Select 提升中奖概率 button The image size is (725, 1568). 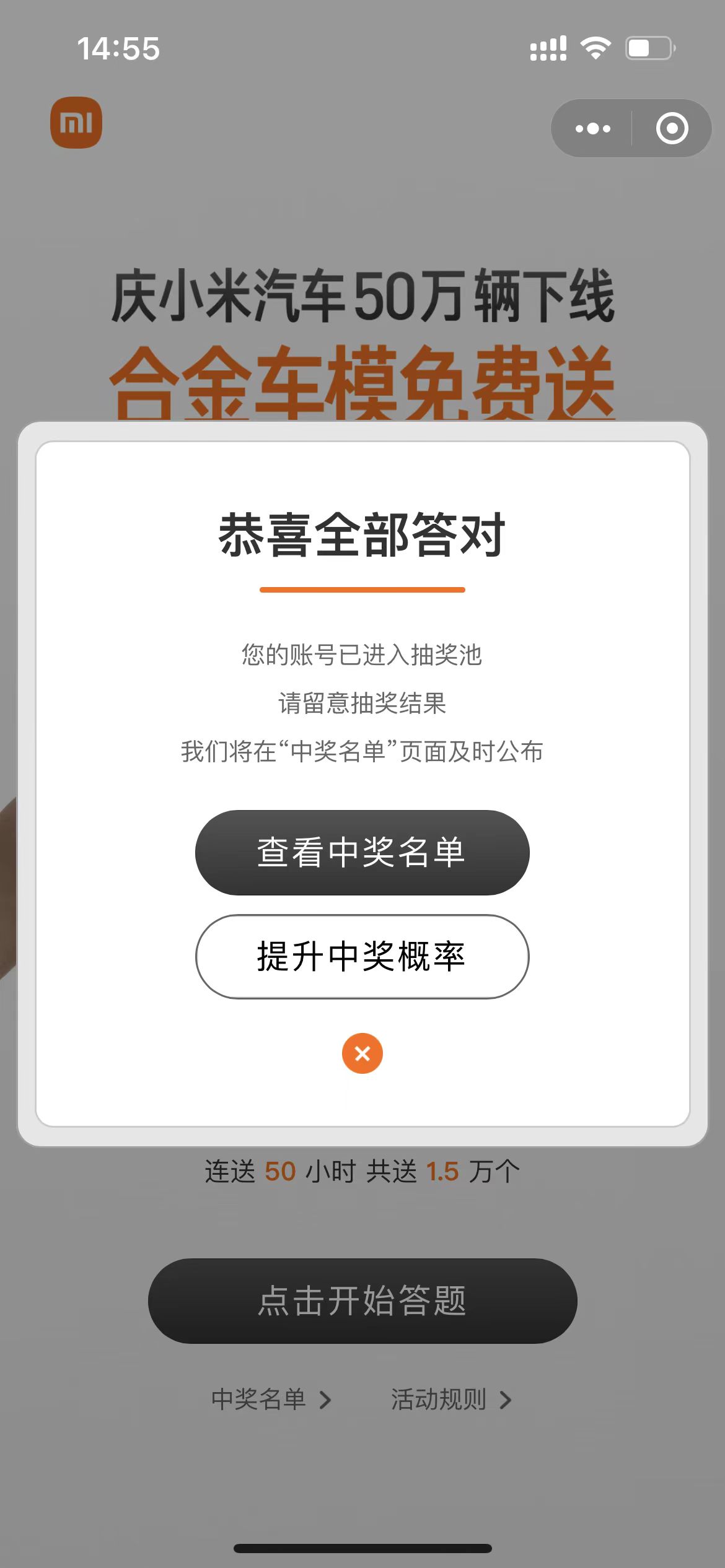tap(362, 956)
